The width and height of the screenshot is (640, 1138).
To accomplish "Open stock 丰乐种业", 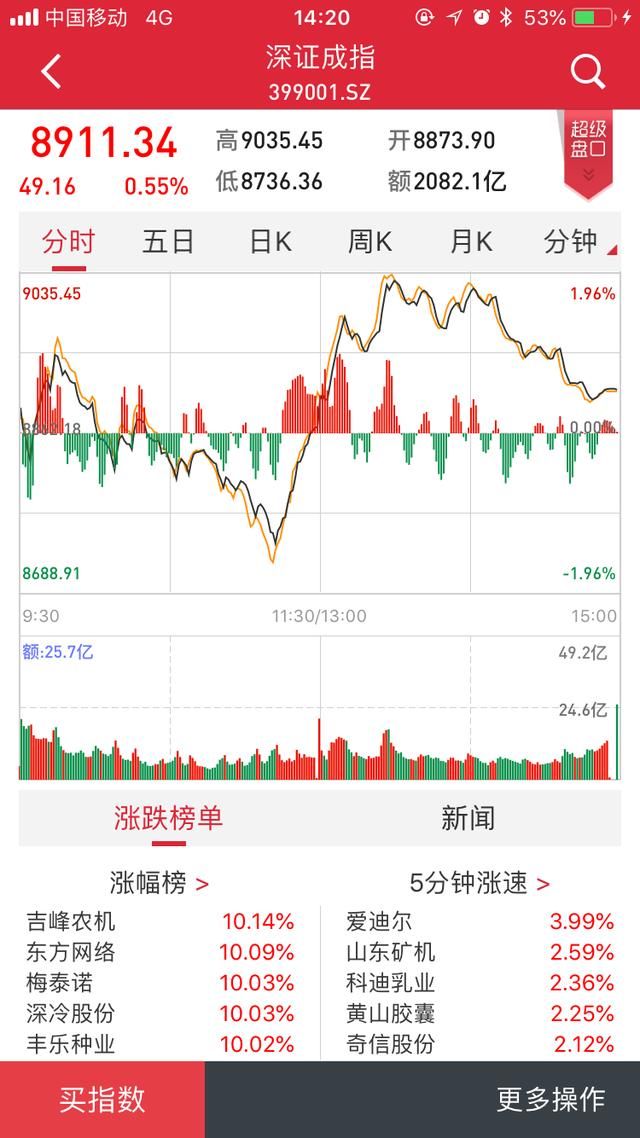I will coord(160,1044).
